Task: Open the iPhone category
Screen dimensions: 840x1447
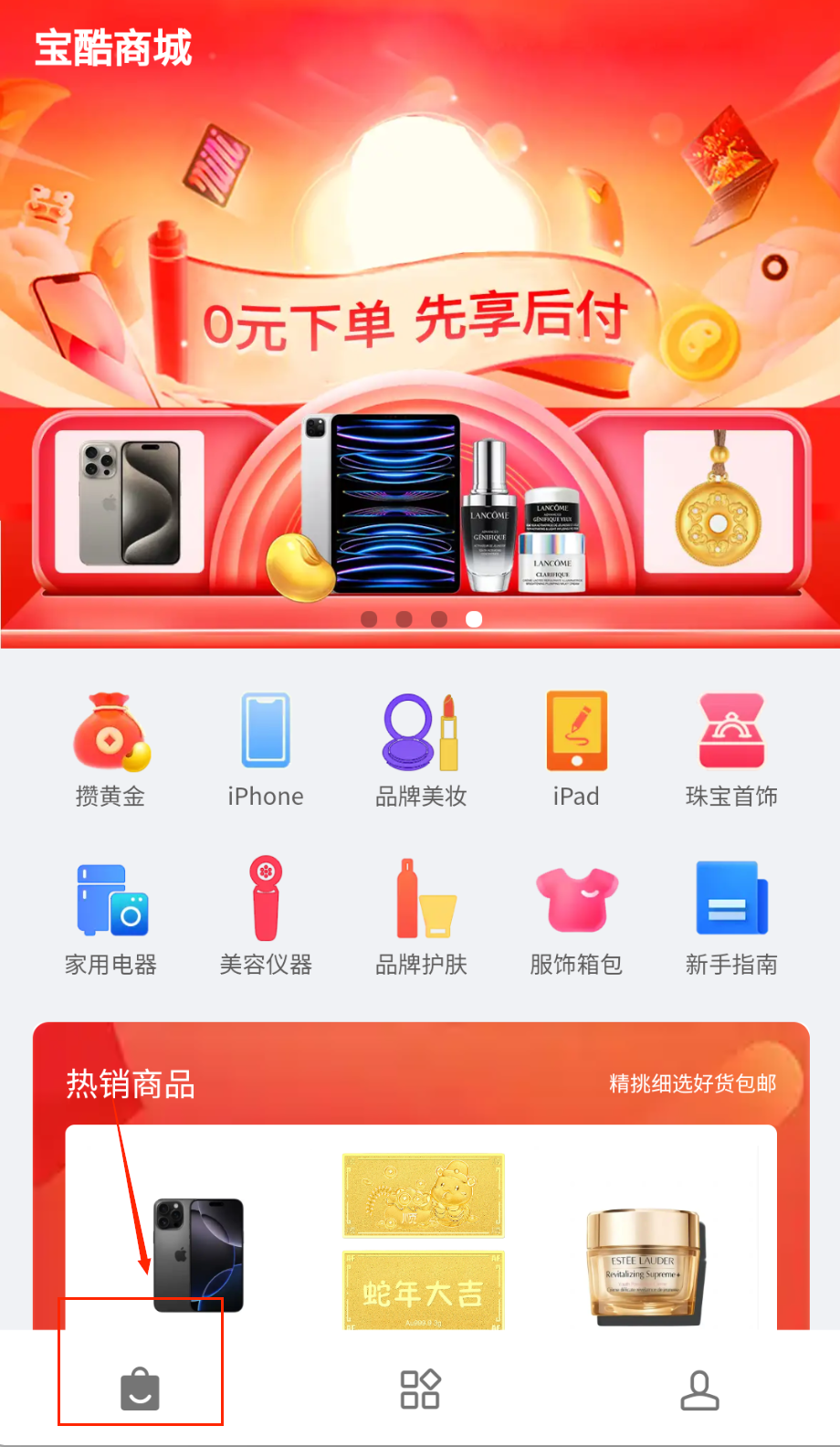Action: tap(266, 750)
